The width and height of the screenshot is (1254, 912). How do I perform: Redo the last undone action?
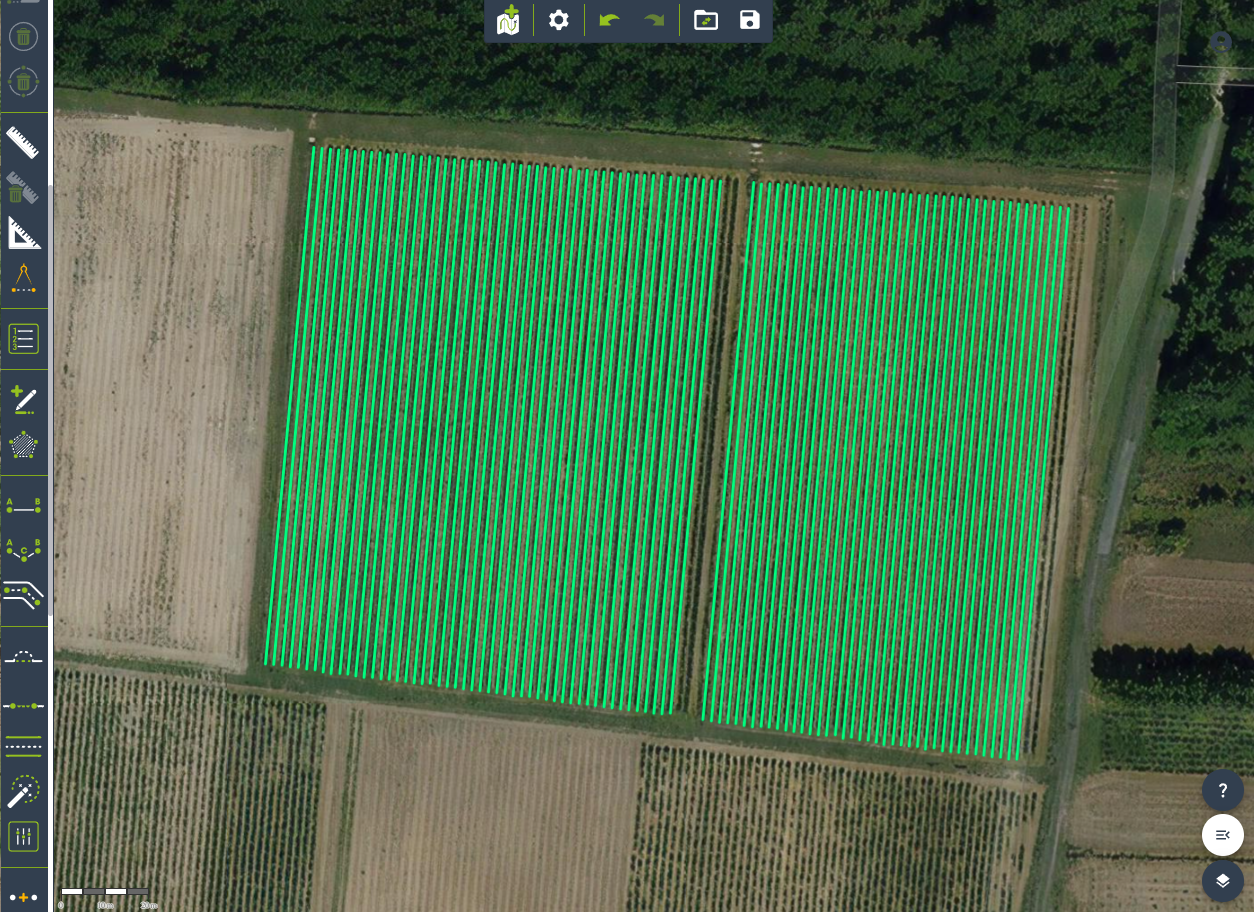(654, 20)
